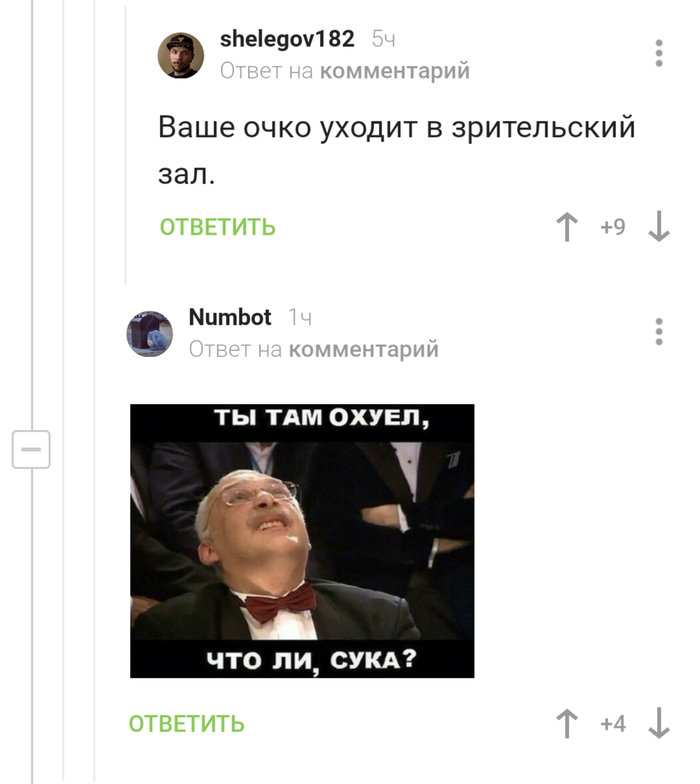
Task: Open the meme image in Numbot's comment
Action: tap(302, 541)
